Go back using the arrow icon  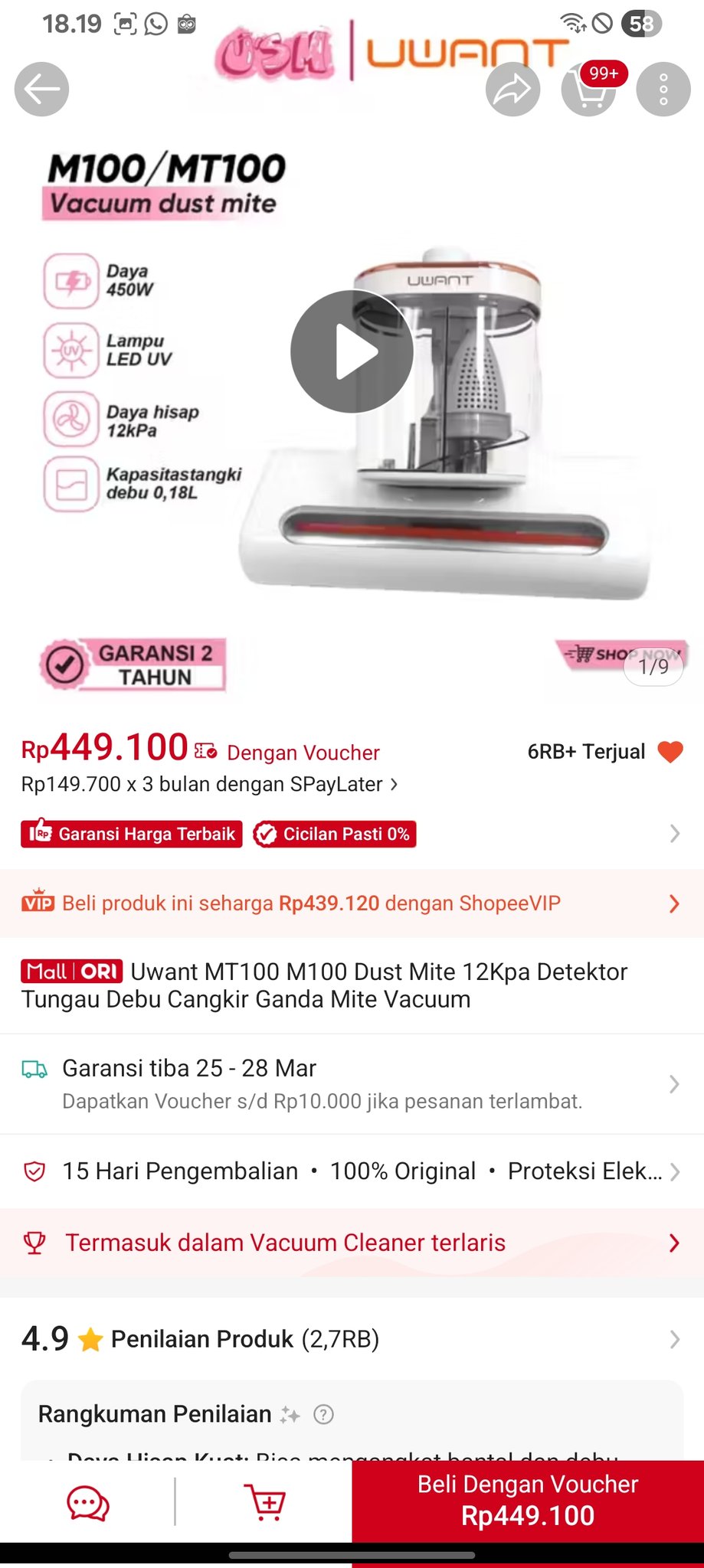[41, 90]
